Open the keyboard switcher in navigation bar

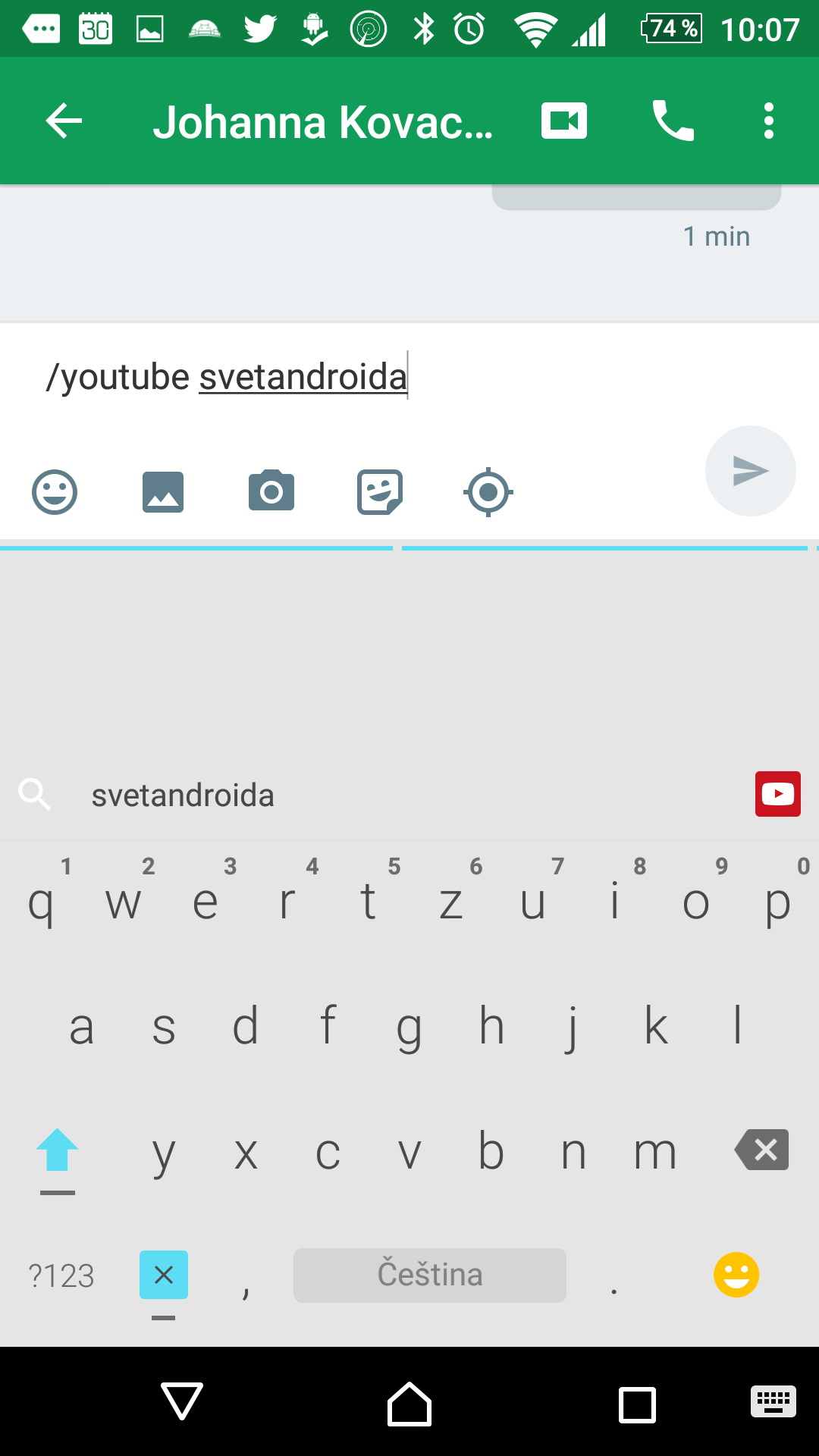773,1401
